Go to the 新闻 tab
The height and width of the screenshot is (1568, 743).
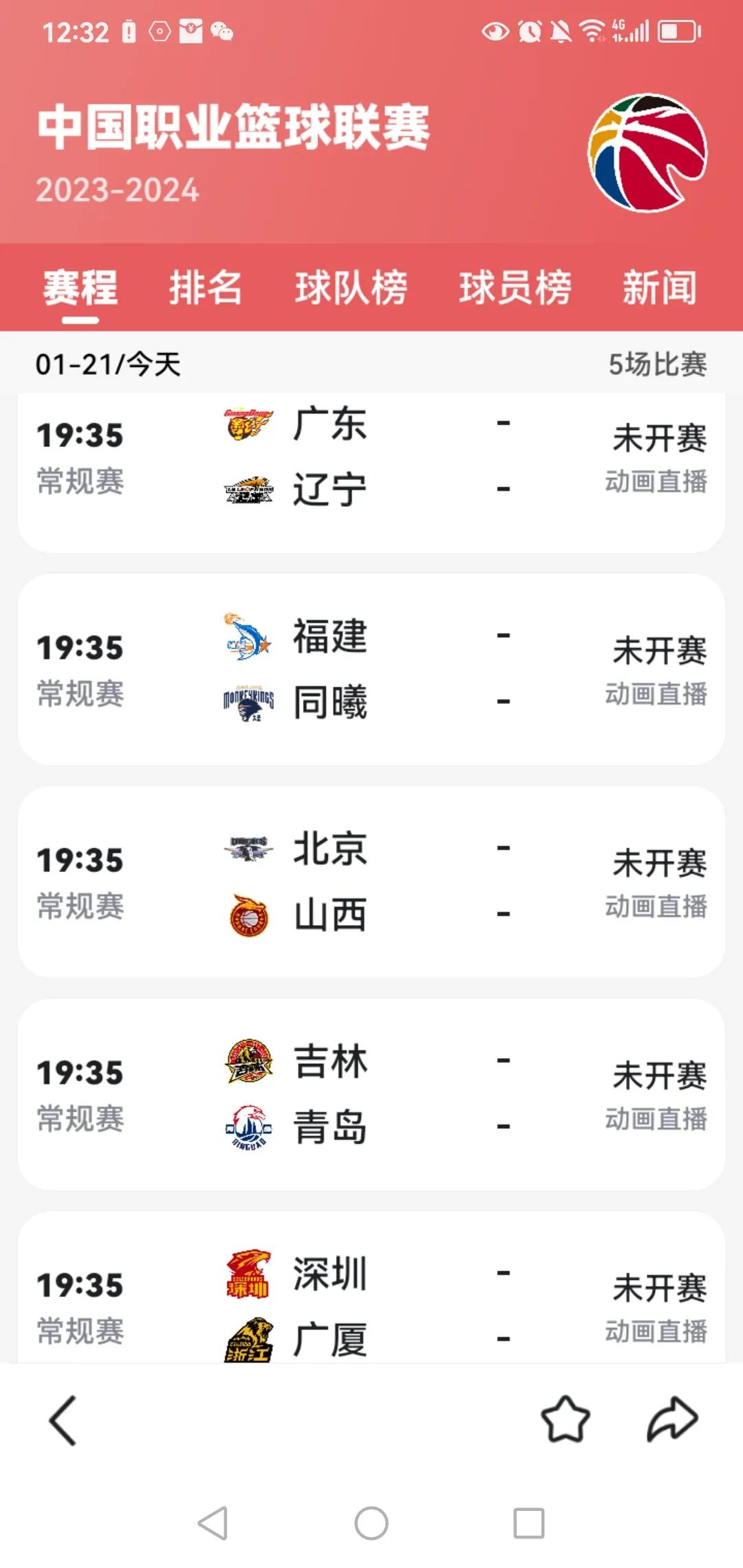[x=660, y=287]
